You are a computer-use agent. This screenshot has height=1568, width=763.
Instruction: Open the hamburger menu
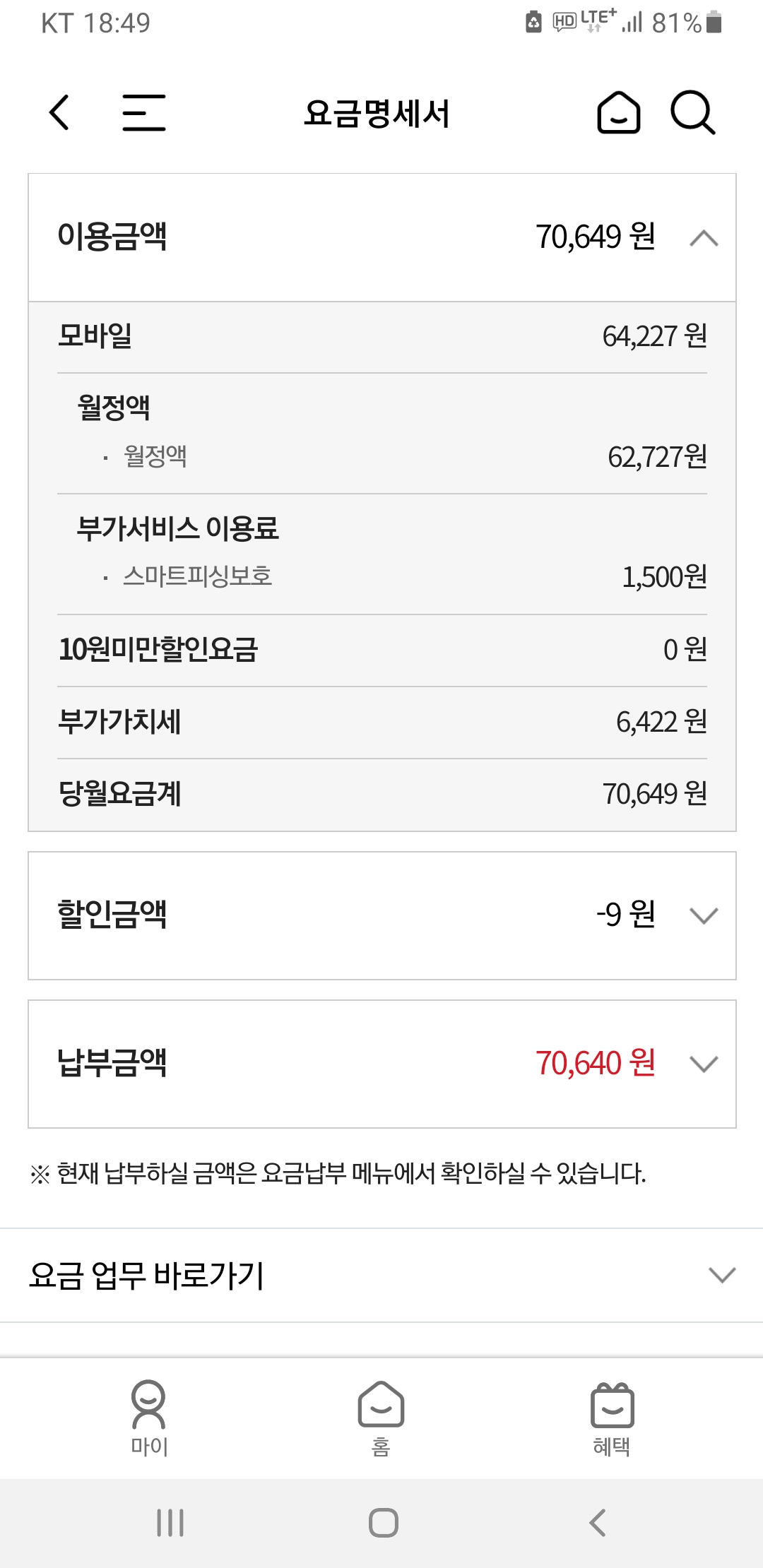point(143,113)
